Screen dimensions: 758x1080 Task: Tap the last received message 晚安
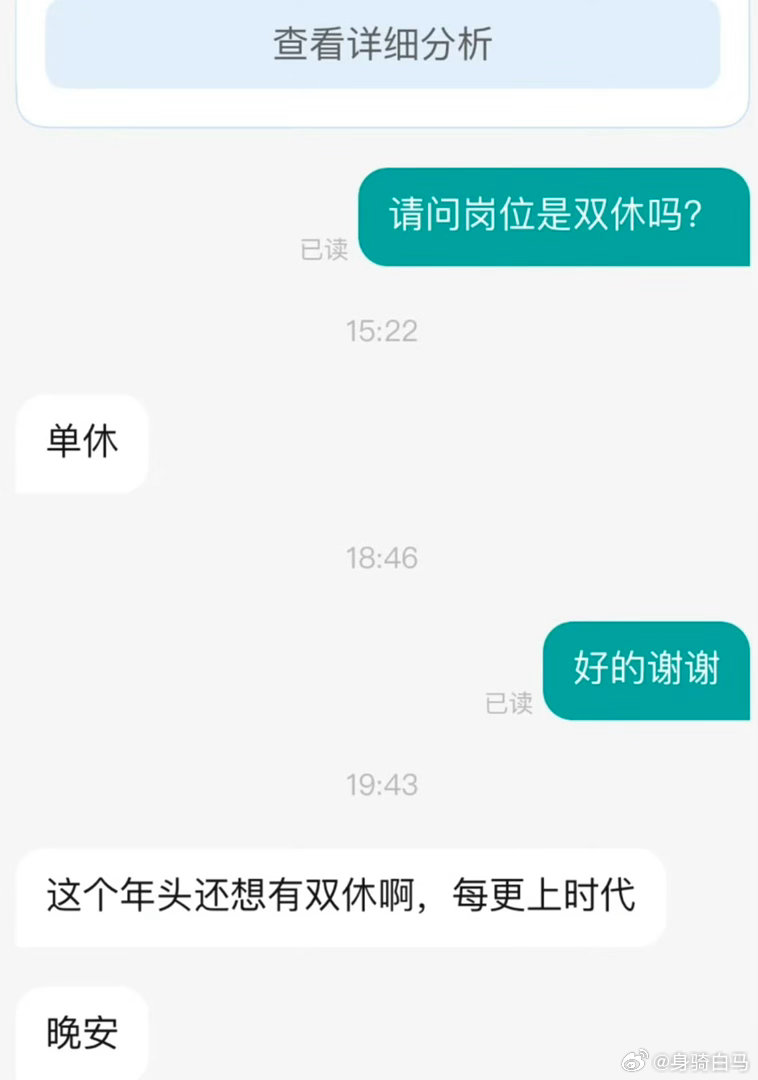[x=79, y=1031]
